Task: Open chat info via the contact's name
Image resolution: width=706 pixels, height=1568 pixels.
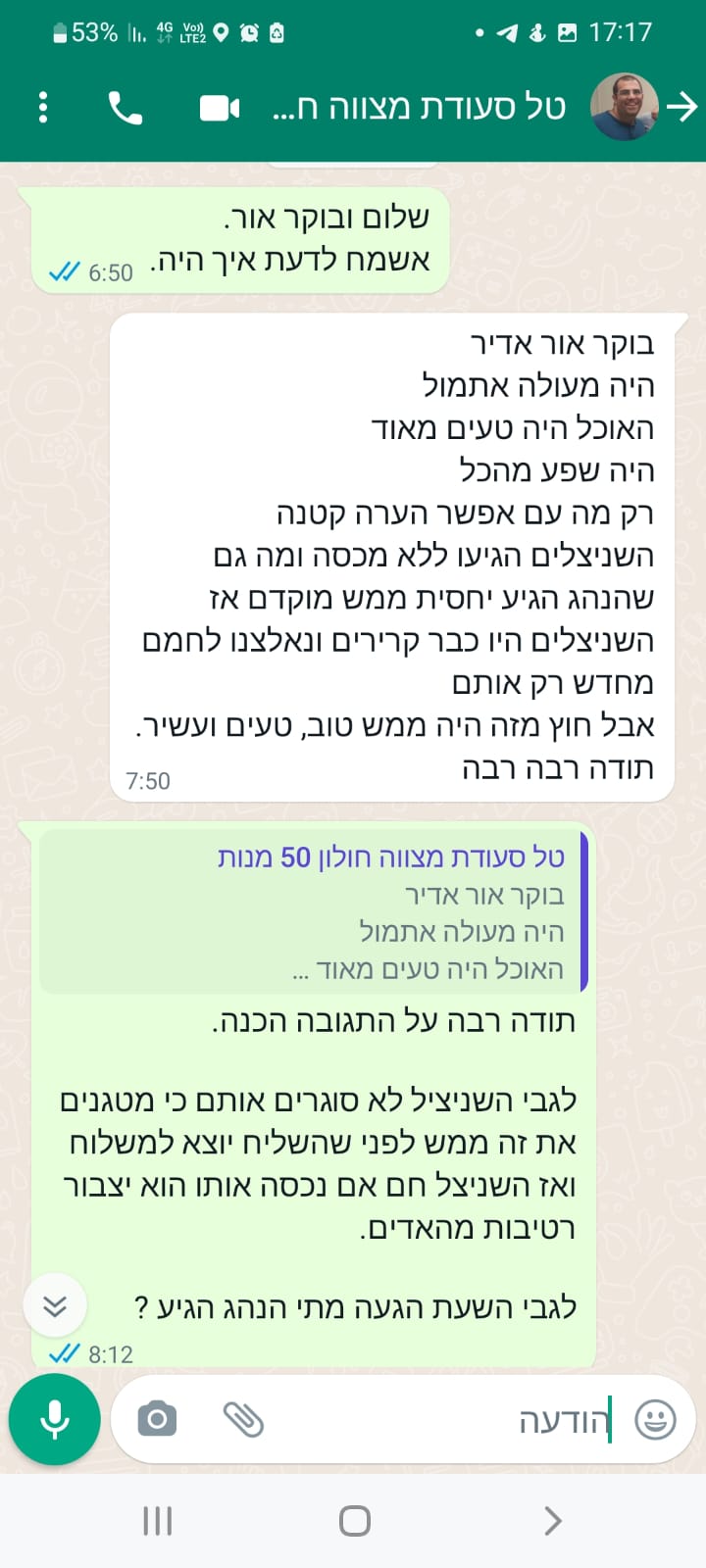Action: pyautogui.click(x=420, y=107)
